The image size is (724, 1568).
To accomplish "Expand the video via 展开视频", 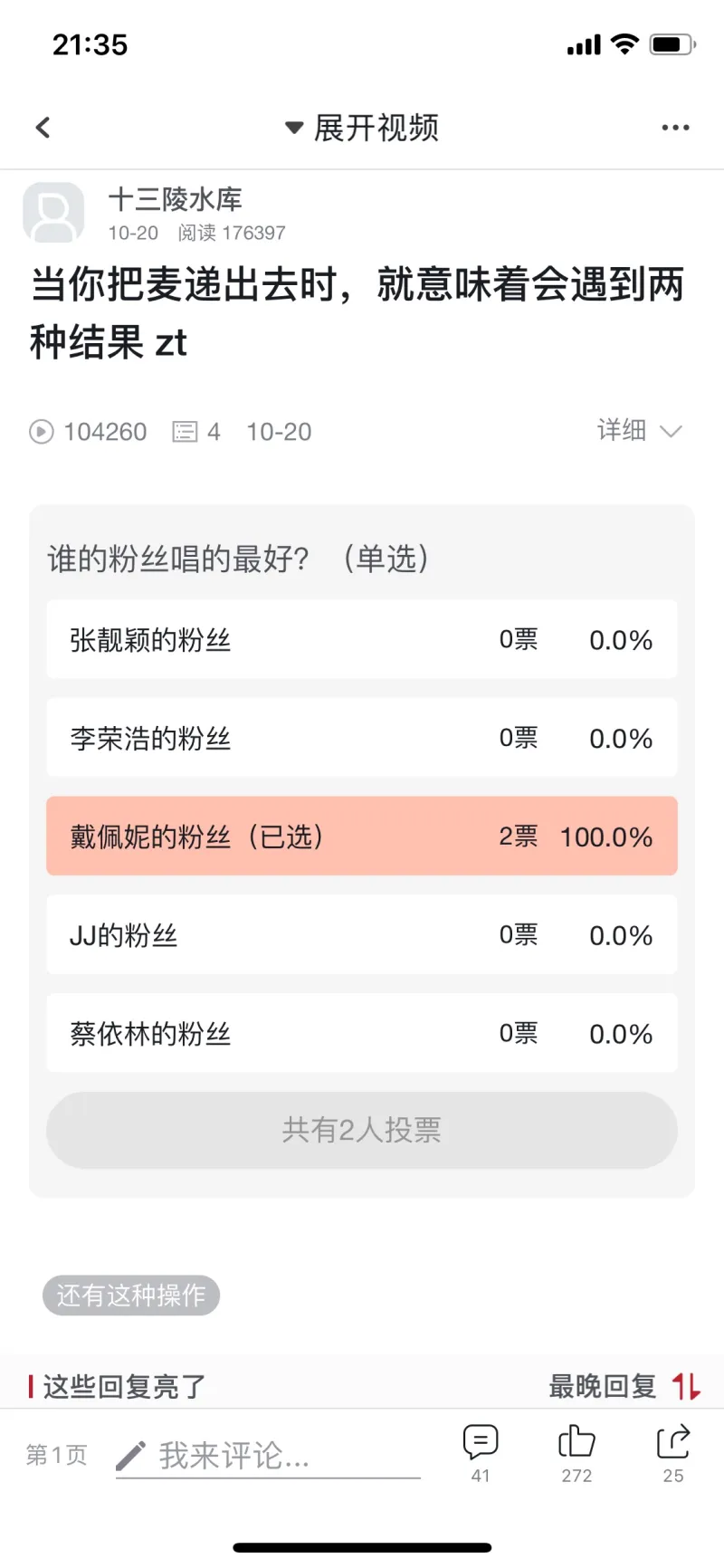I will (x=362, y=128).
